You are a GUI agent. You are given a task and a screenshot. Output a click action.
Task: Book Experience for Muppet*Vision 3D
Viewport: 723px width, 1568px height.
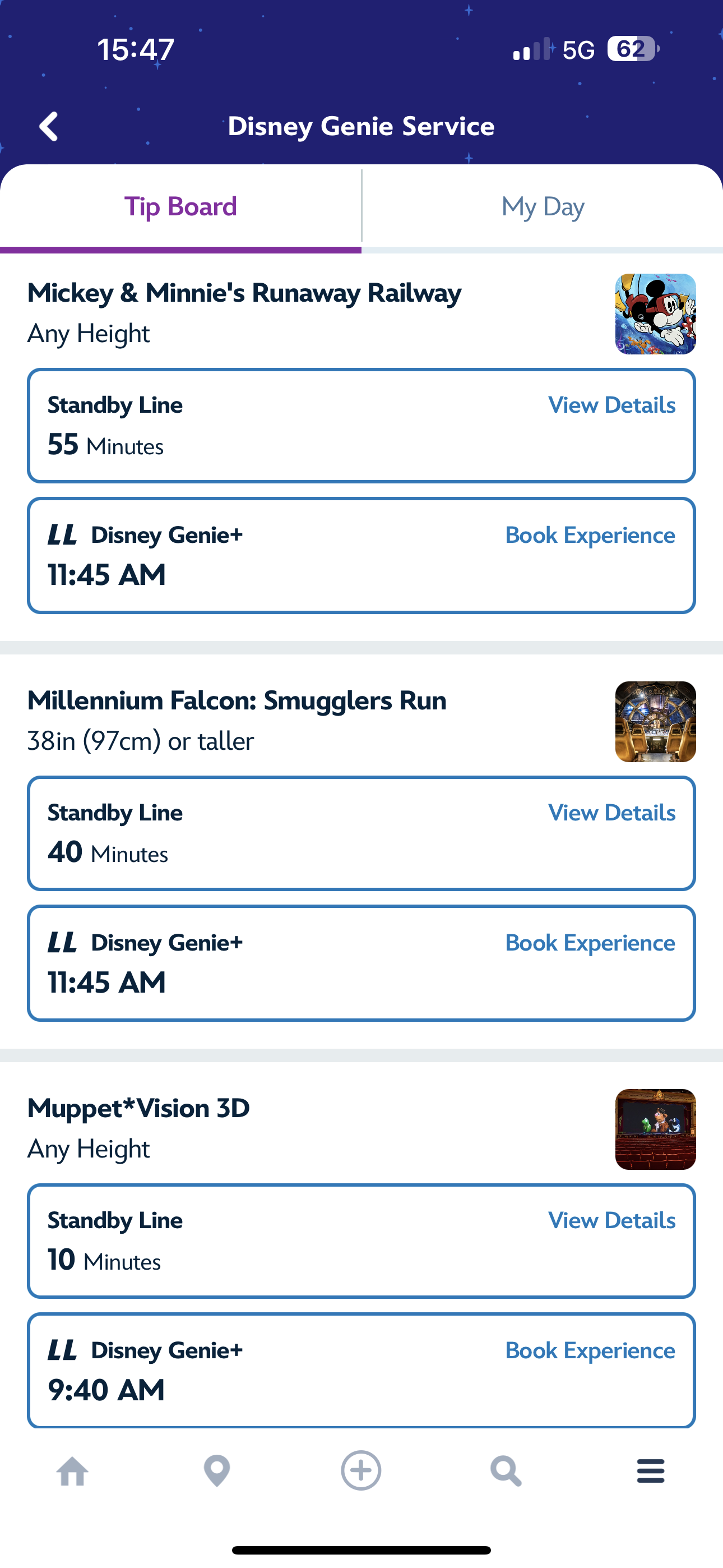tap(589, 1349)
